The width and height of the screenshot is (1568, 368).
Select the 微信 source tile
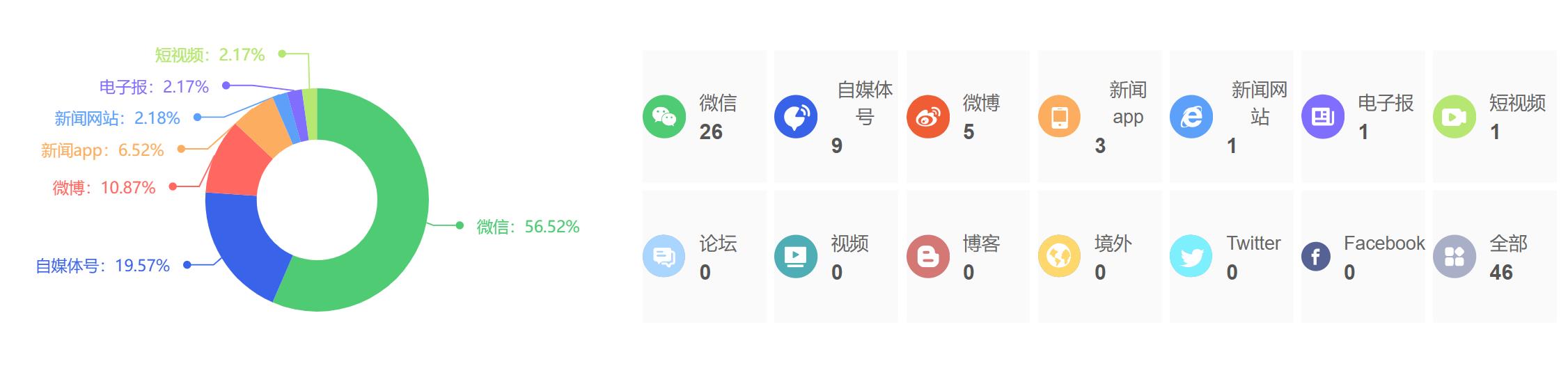click(703, 116)
